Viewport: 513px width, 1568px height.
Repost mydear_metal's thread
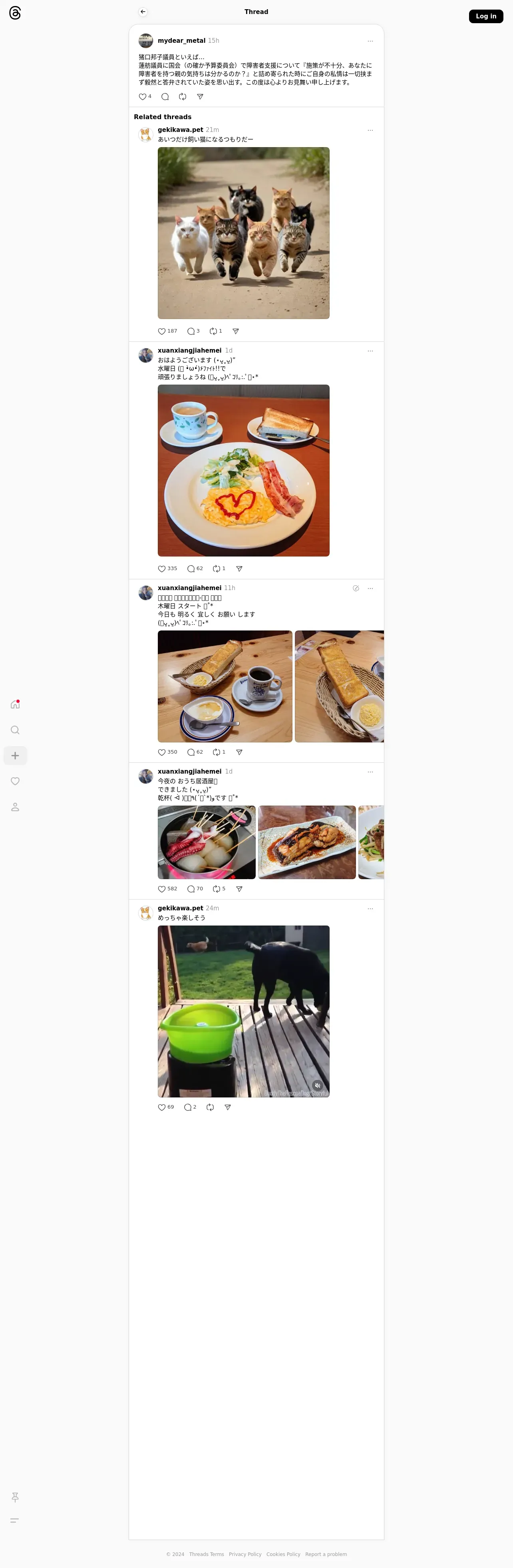[x=183, y=97]
